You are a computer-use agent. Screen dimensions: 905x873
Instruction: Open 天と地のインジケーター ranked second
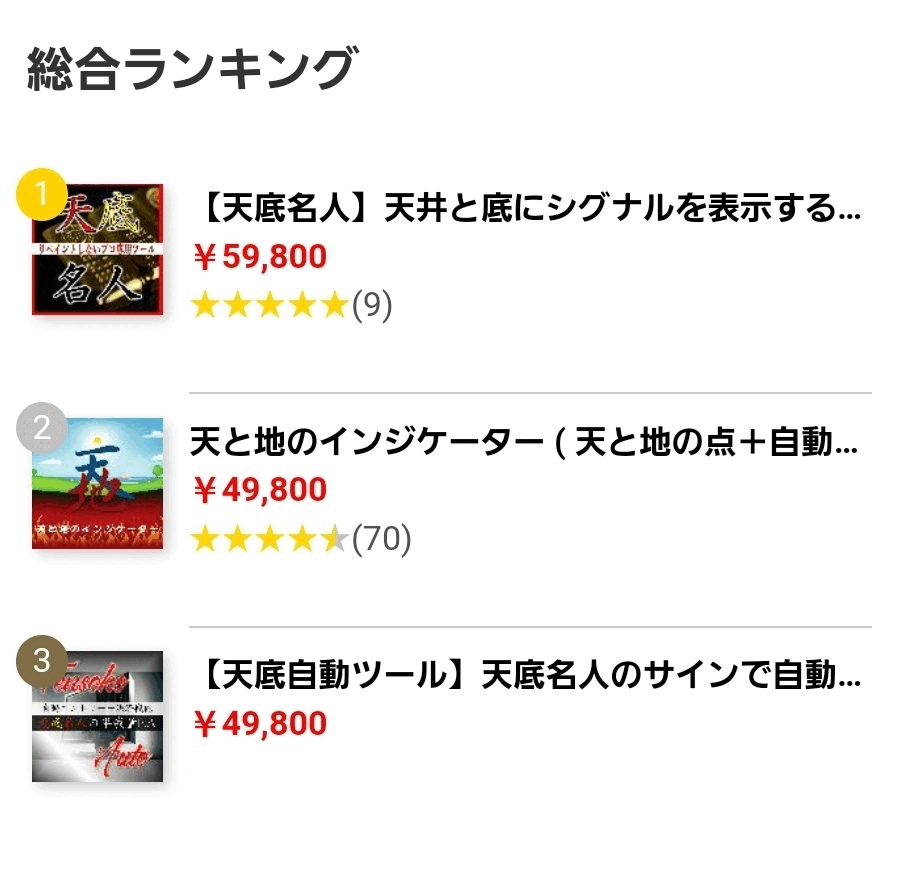pyautogui.click(x=524, y=443)
